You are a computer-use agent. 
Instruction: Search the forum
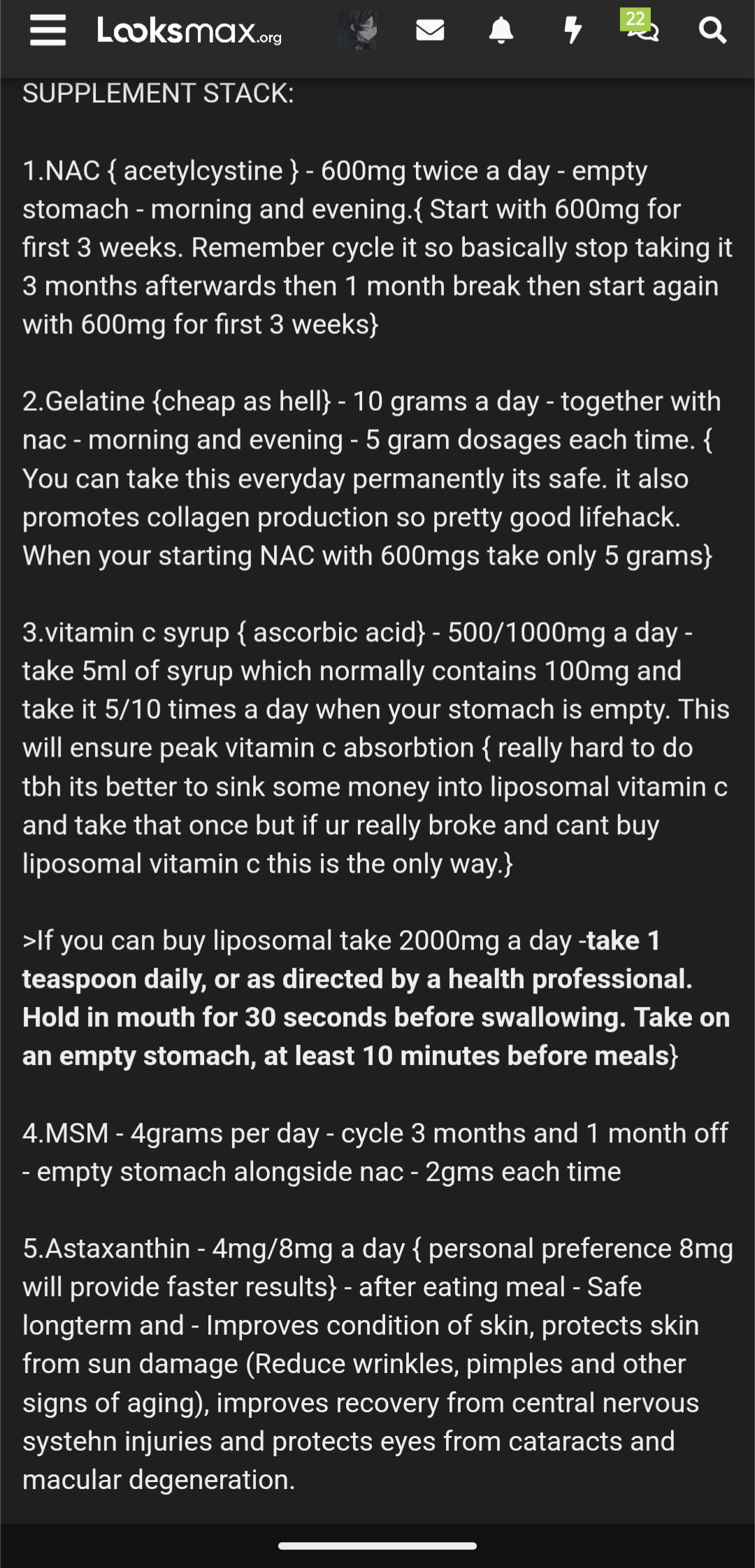(712, 31)
